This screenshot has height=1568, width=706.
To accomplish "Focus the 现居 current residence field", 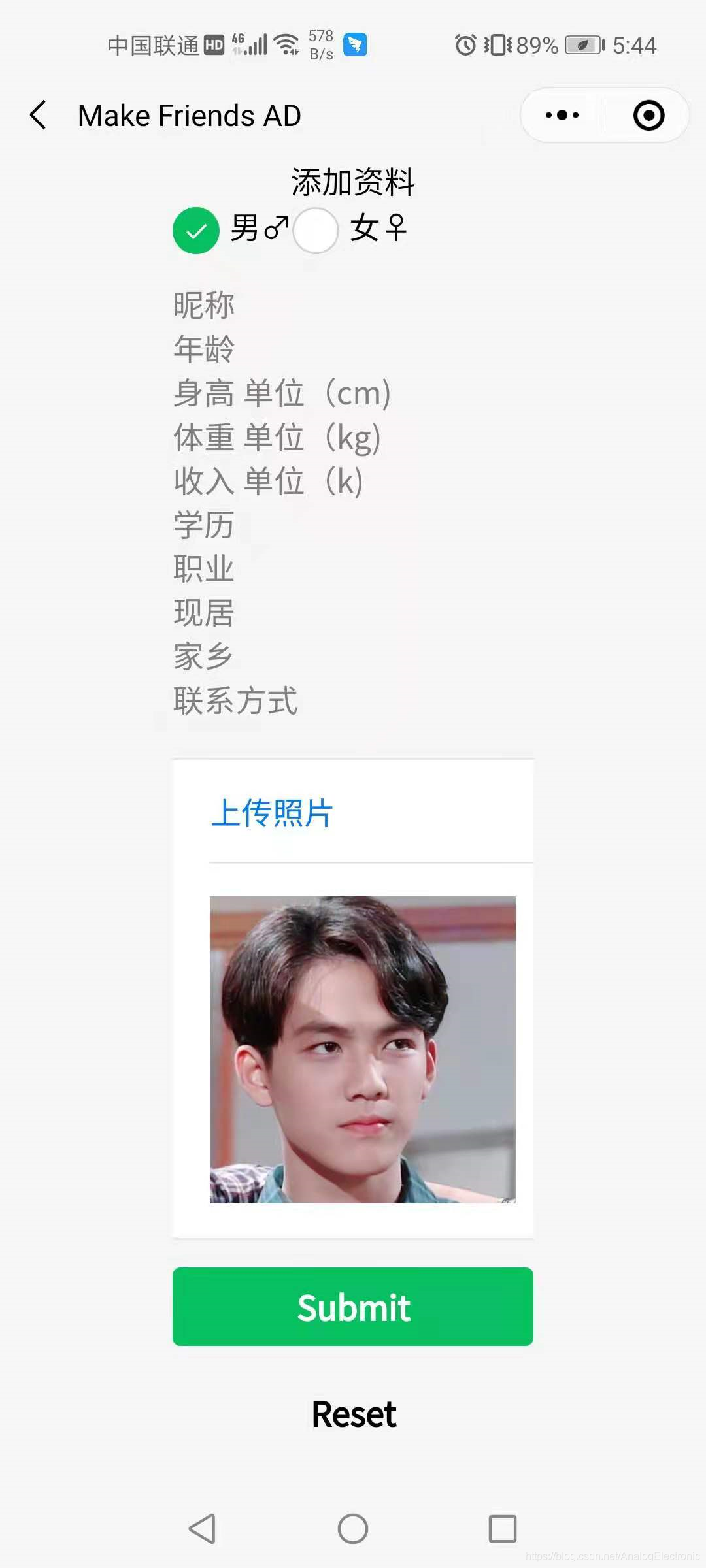I will (x=353, y=613).
